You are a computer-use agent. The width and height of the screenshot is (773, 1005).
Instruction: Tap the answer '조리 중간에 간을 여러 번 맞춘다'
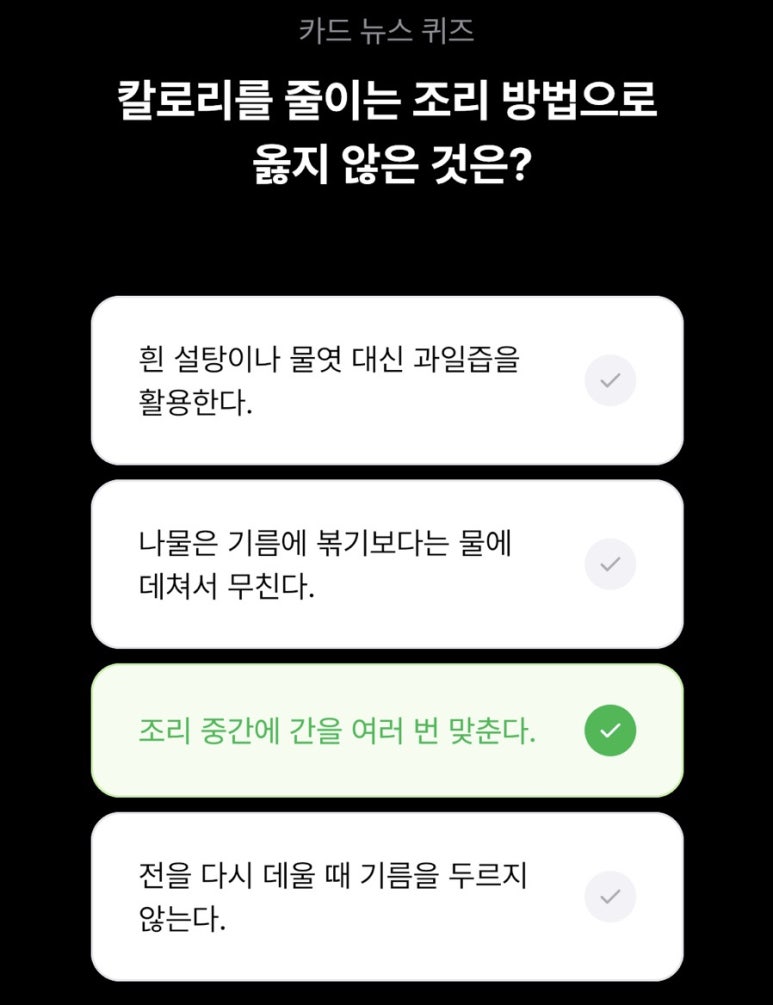387,731
